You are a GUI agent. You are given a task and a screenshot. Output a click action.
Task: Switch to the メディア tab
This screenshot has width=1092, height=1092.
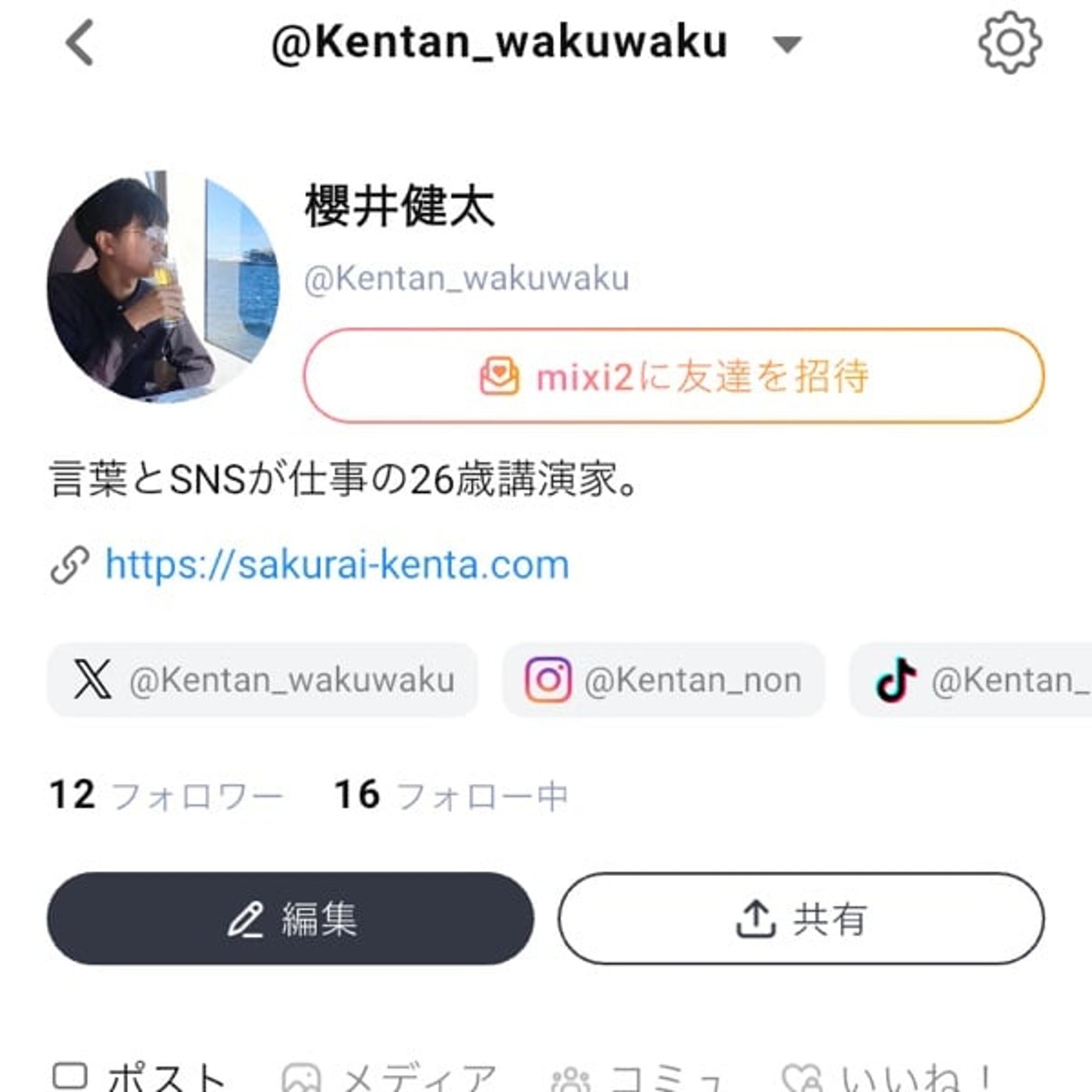[x=389, y=1076]
